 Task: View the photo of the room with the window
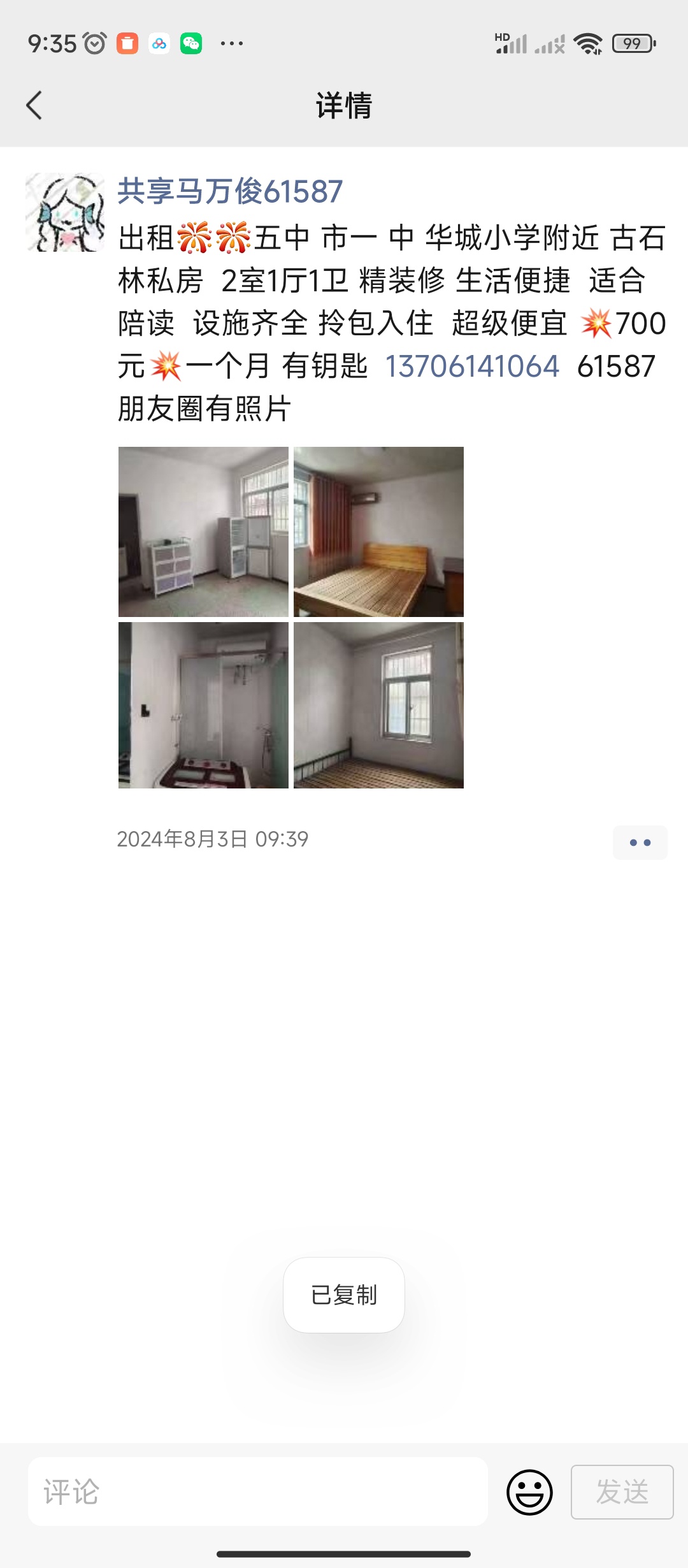tap(378, 705)
